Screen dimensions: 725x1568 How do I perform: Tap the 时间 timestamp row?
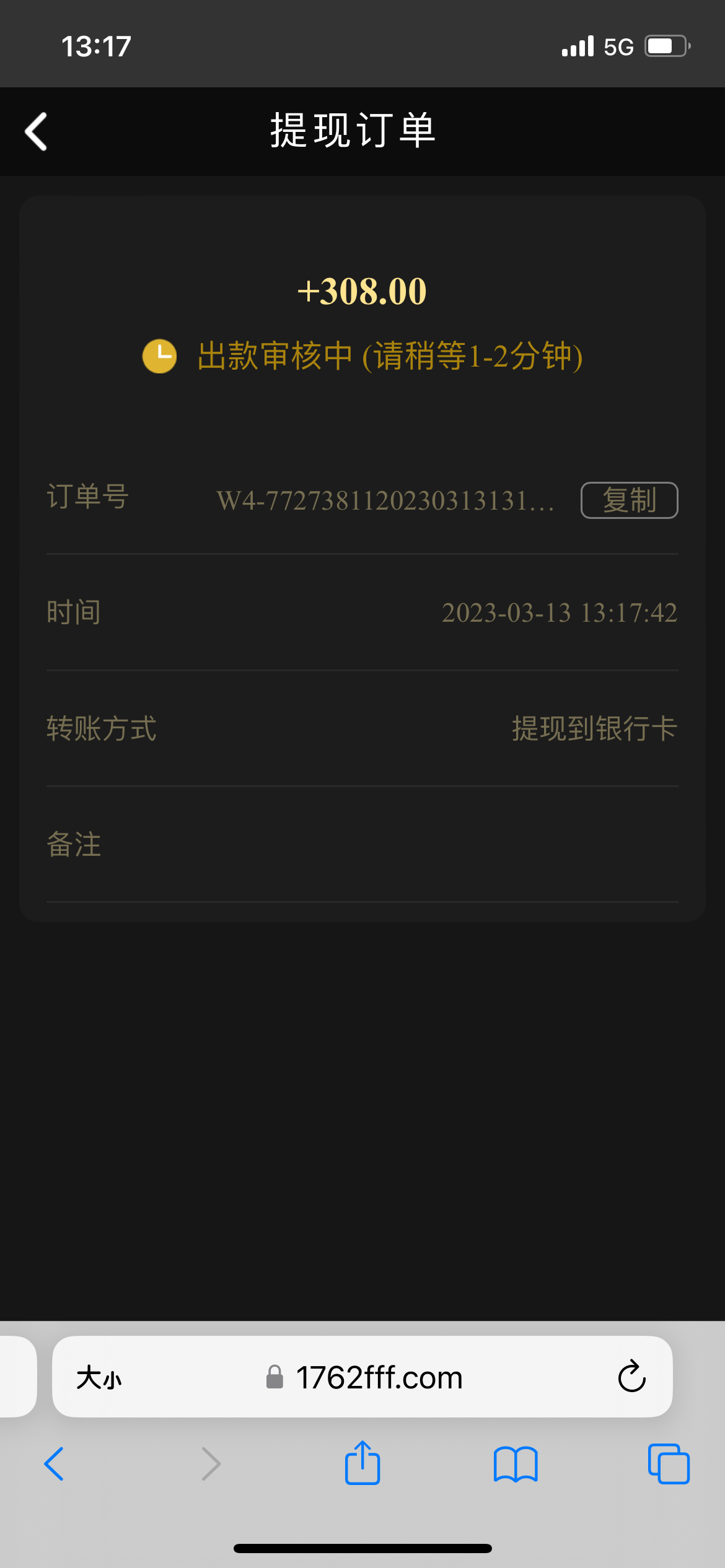[362, 612]
